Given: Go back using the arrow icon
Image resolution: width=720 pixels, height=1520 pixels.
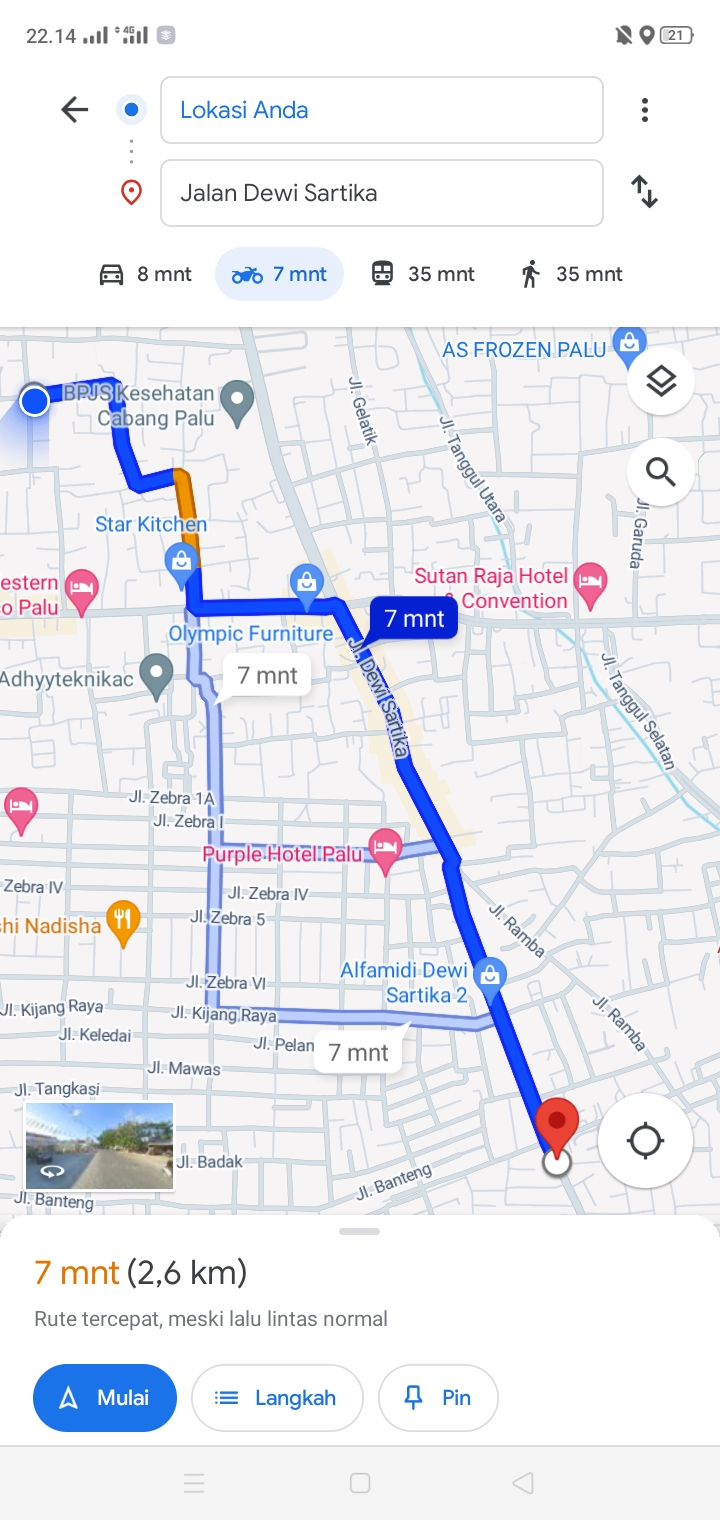Looking at the screenshot, I should click(75, 109).
